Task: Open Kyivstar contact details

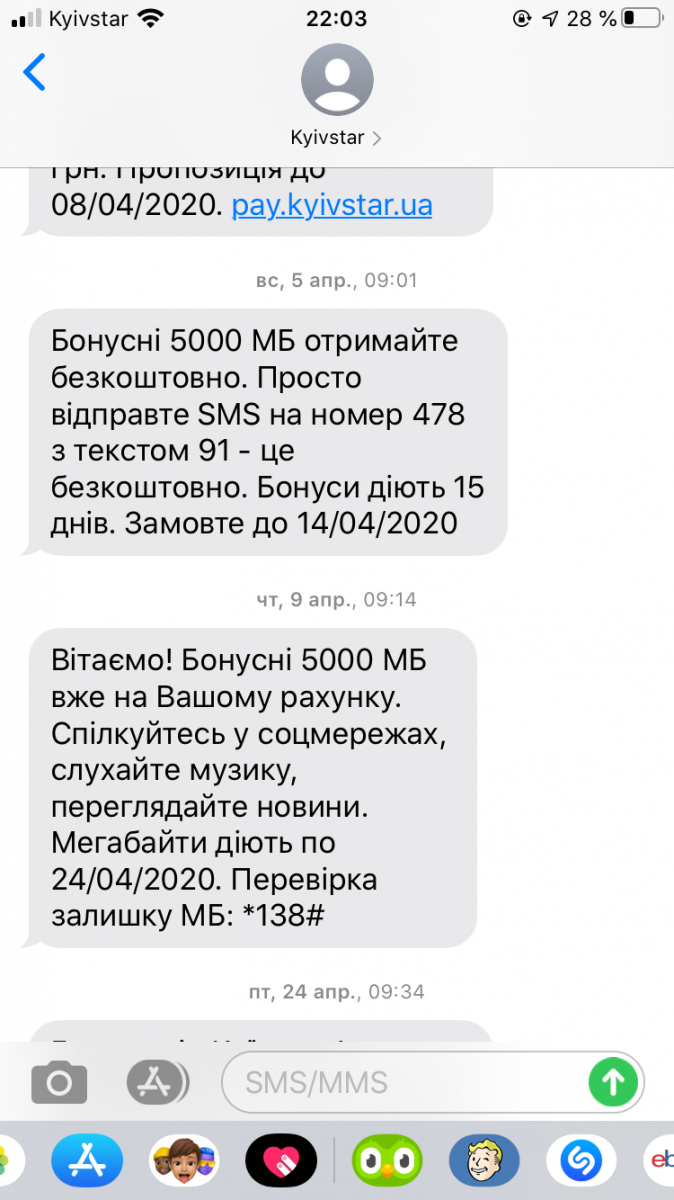Action: click(x=337, y=96)
